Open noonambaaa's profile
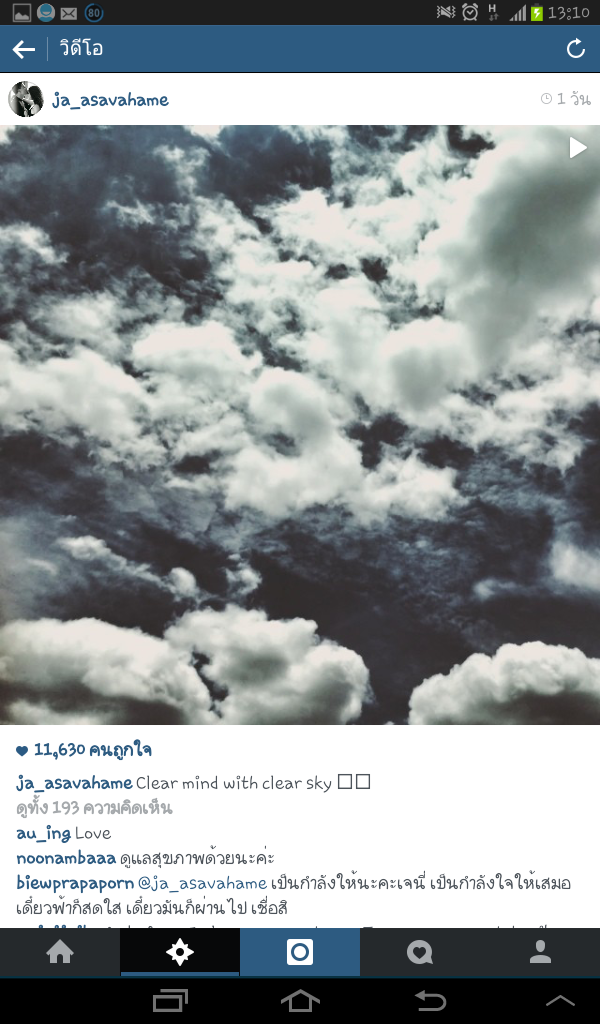This screenshot has width=600, height=1024. point(66,858)
